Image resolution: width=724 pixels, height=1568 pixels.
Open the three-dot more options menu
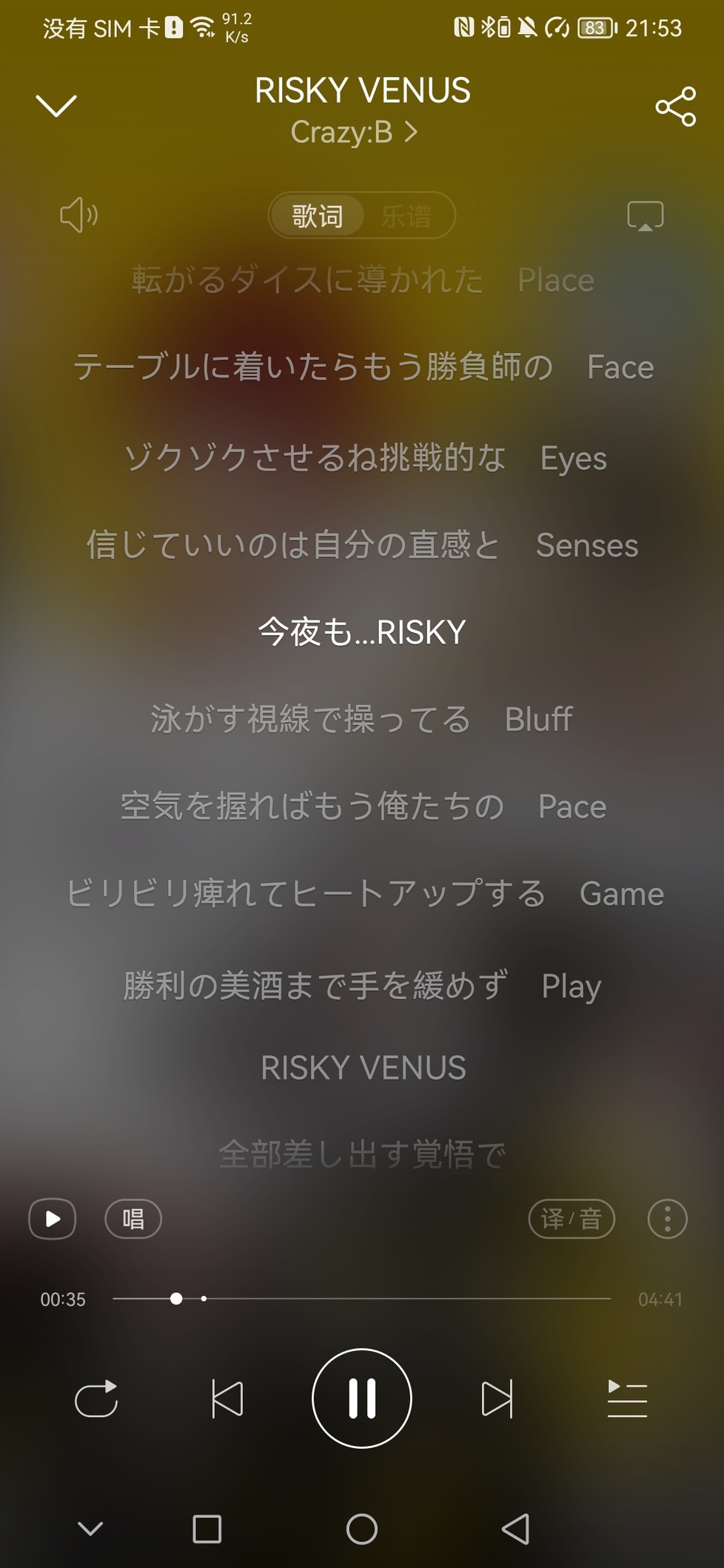pyautogui.click(x=667, y=1219)
